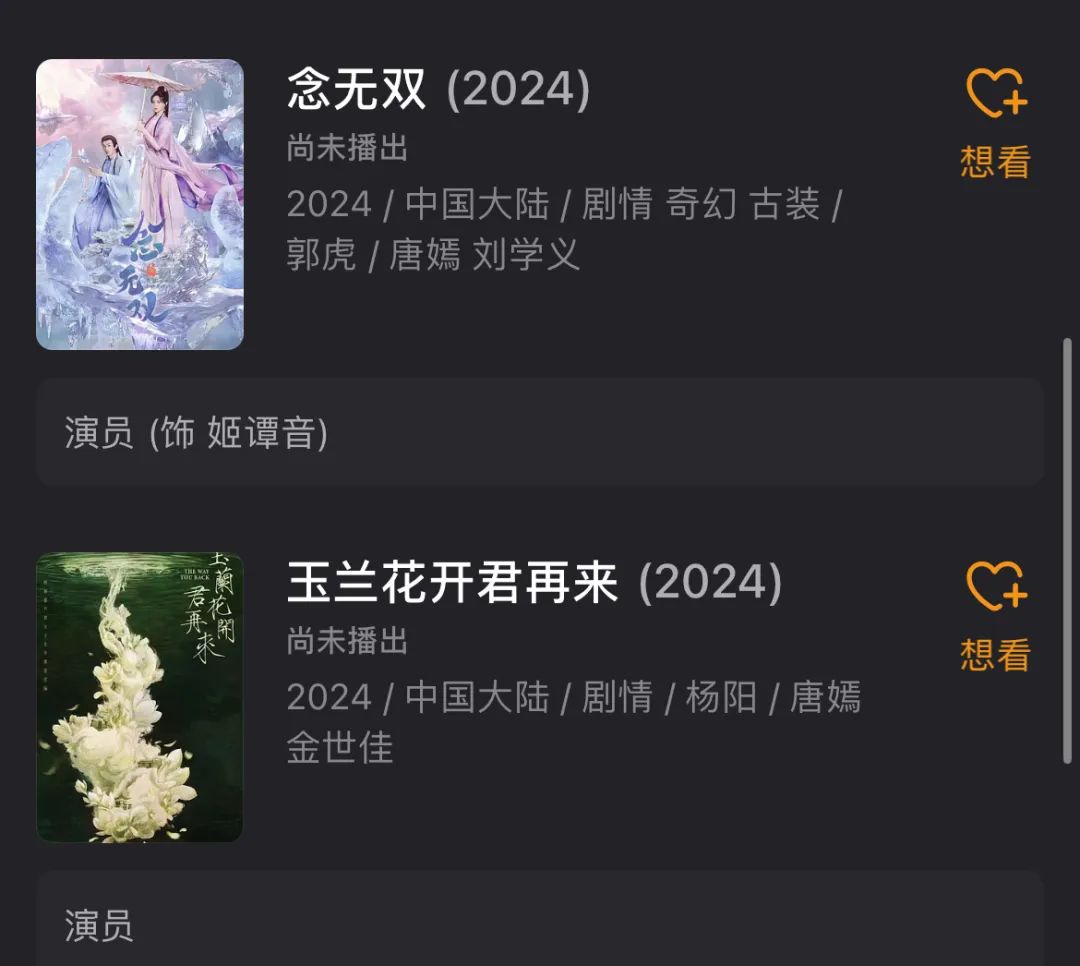Open the 念无双 (2024) title
The height and width of the screenshot is (966, 1080).
(x=438, y=91)
